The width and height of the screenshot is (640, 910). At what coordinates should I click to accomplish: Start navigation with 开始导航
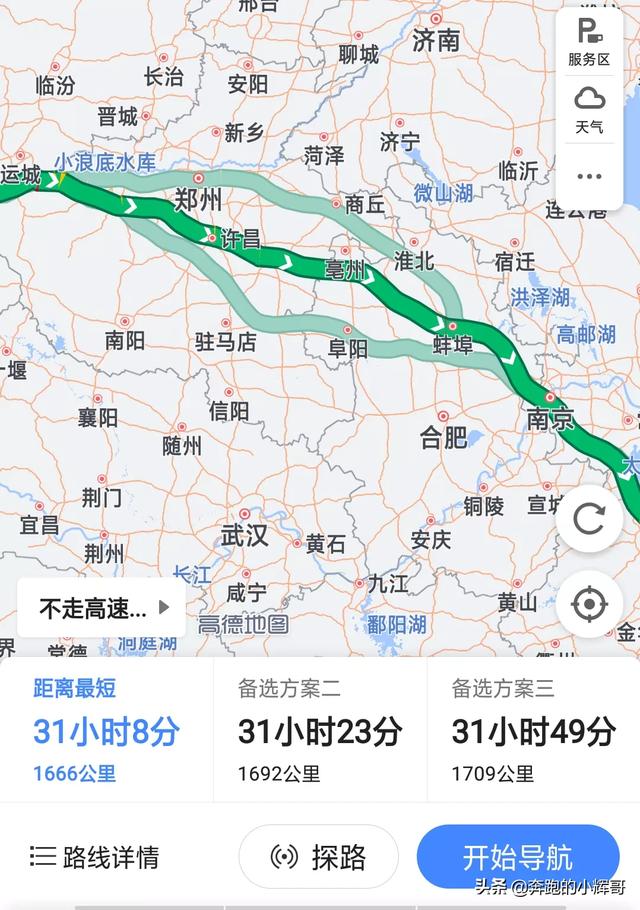point(518,857)
